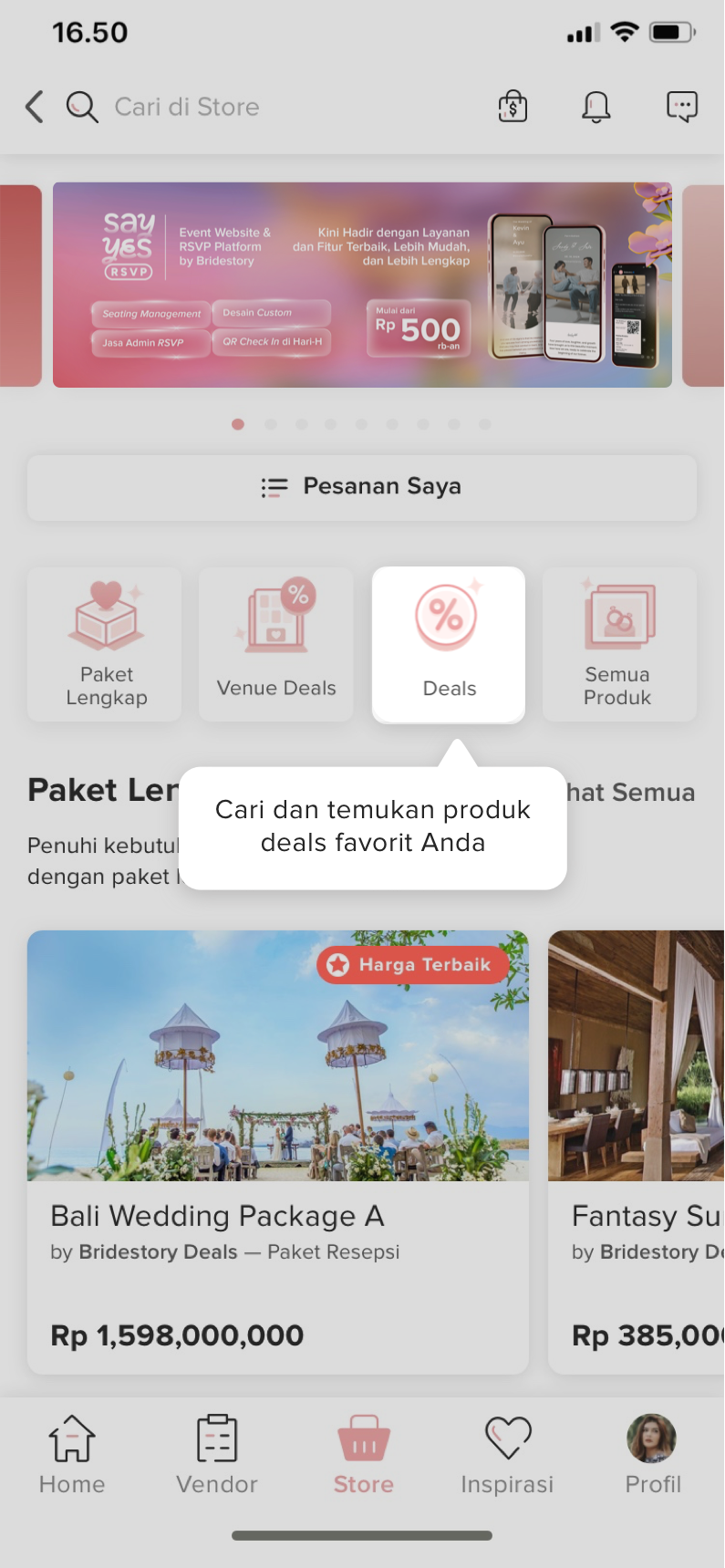This screenshot has width=725, height=1568.
Task: Open the Profil tab
Action: tap(652, 1454)
